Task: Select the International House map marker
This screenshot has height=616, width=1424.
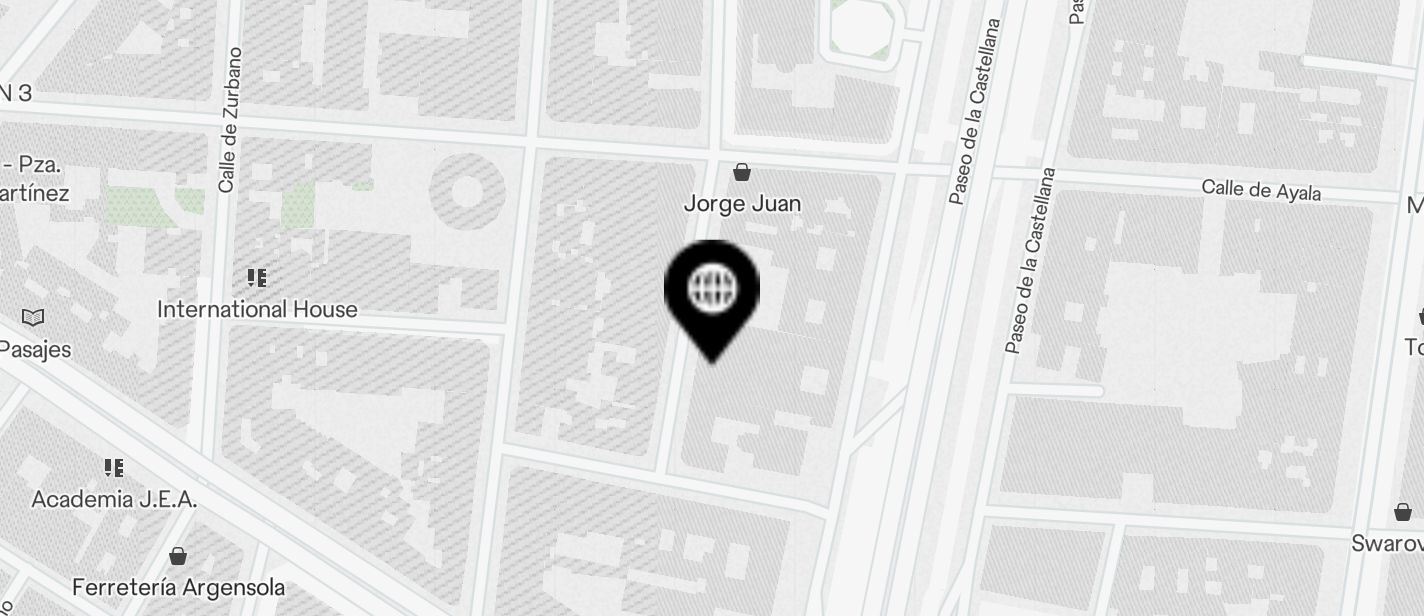Action: (x=257, y=278)
